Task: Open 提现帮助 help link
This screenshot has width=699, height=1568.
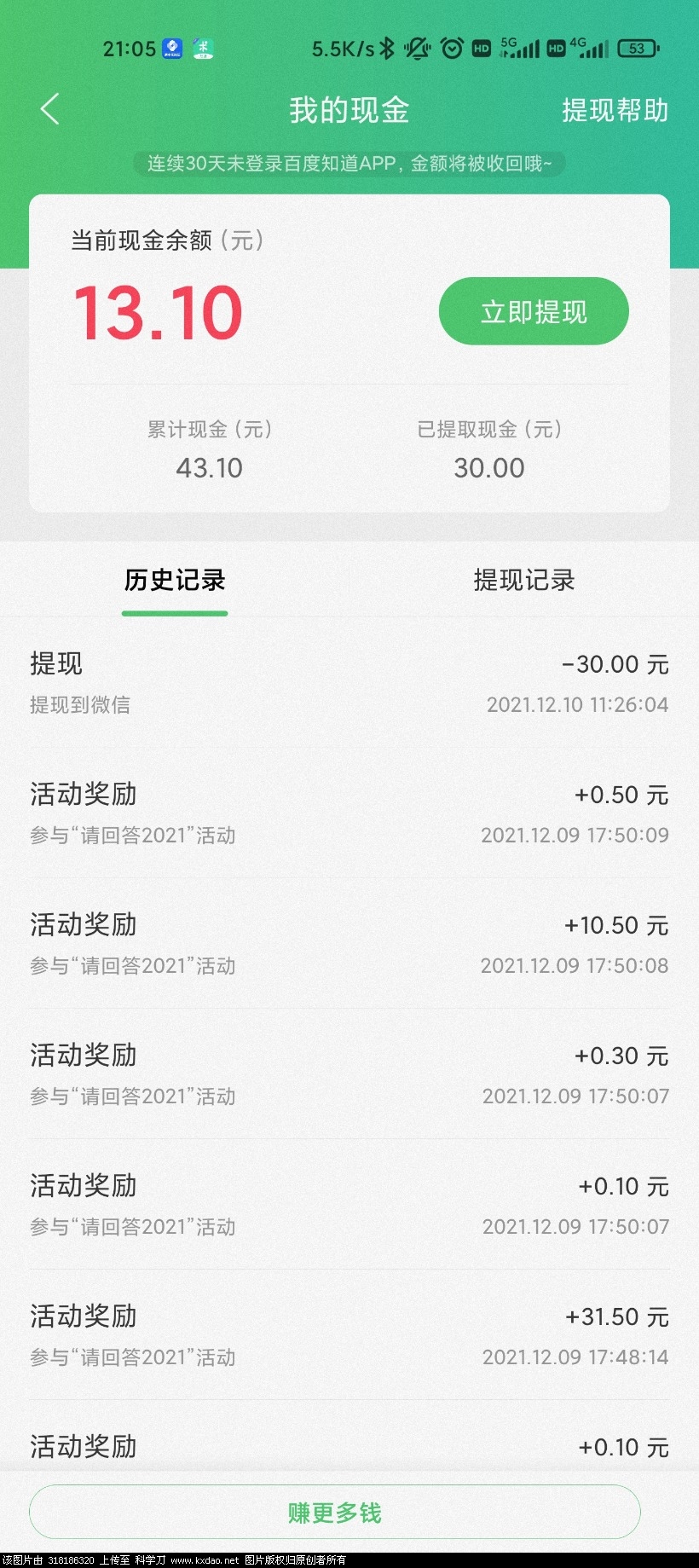Action: click(614, 110)
